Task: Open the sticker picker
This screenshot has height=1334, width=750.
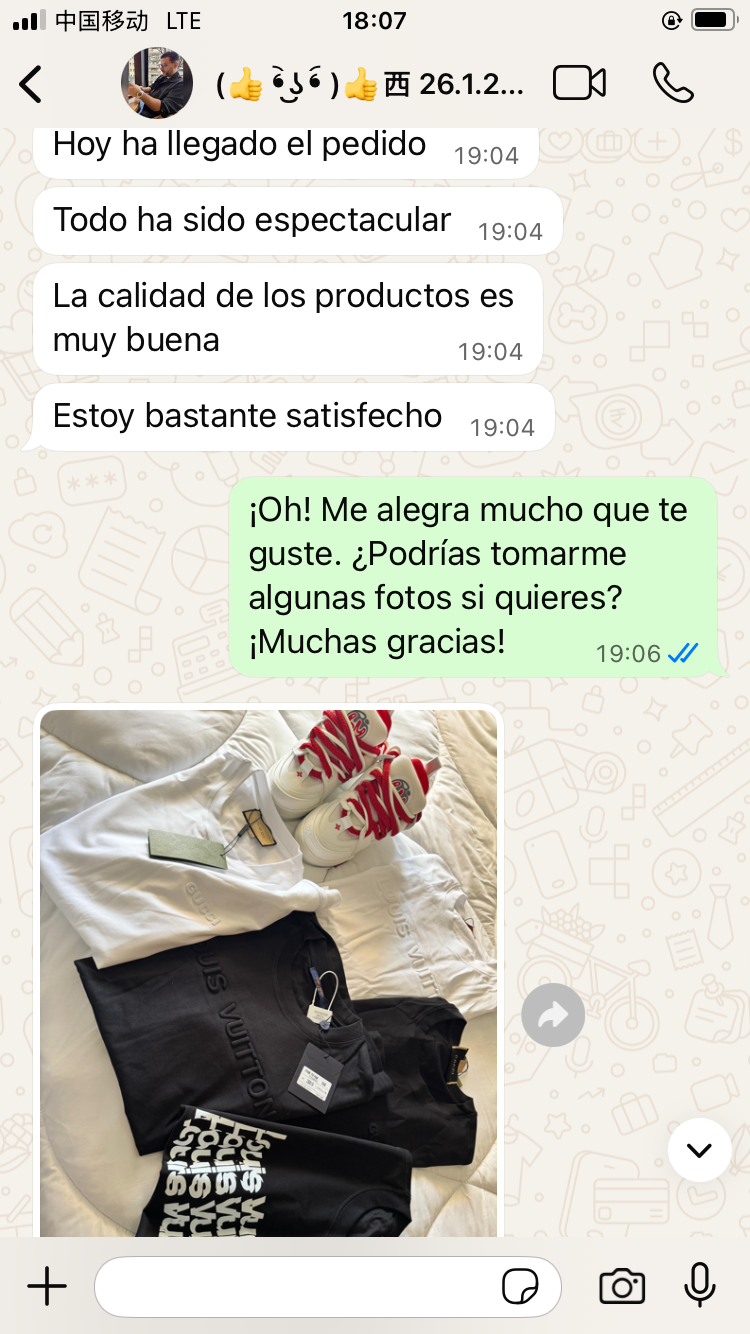Action: 520,1287
